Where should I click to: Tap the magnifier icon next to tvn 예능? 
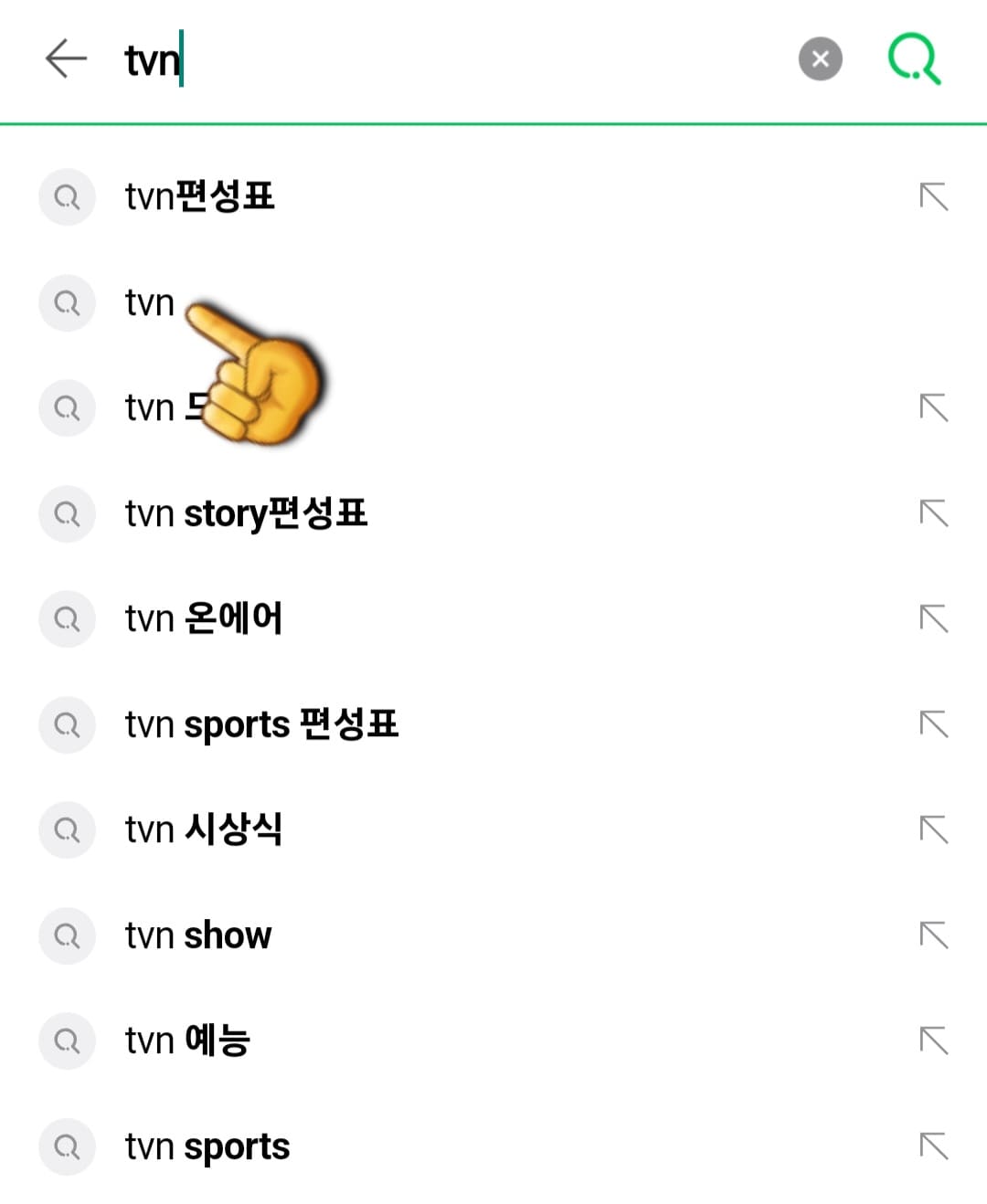click(x=66, y=1040)
